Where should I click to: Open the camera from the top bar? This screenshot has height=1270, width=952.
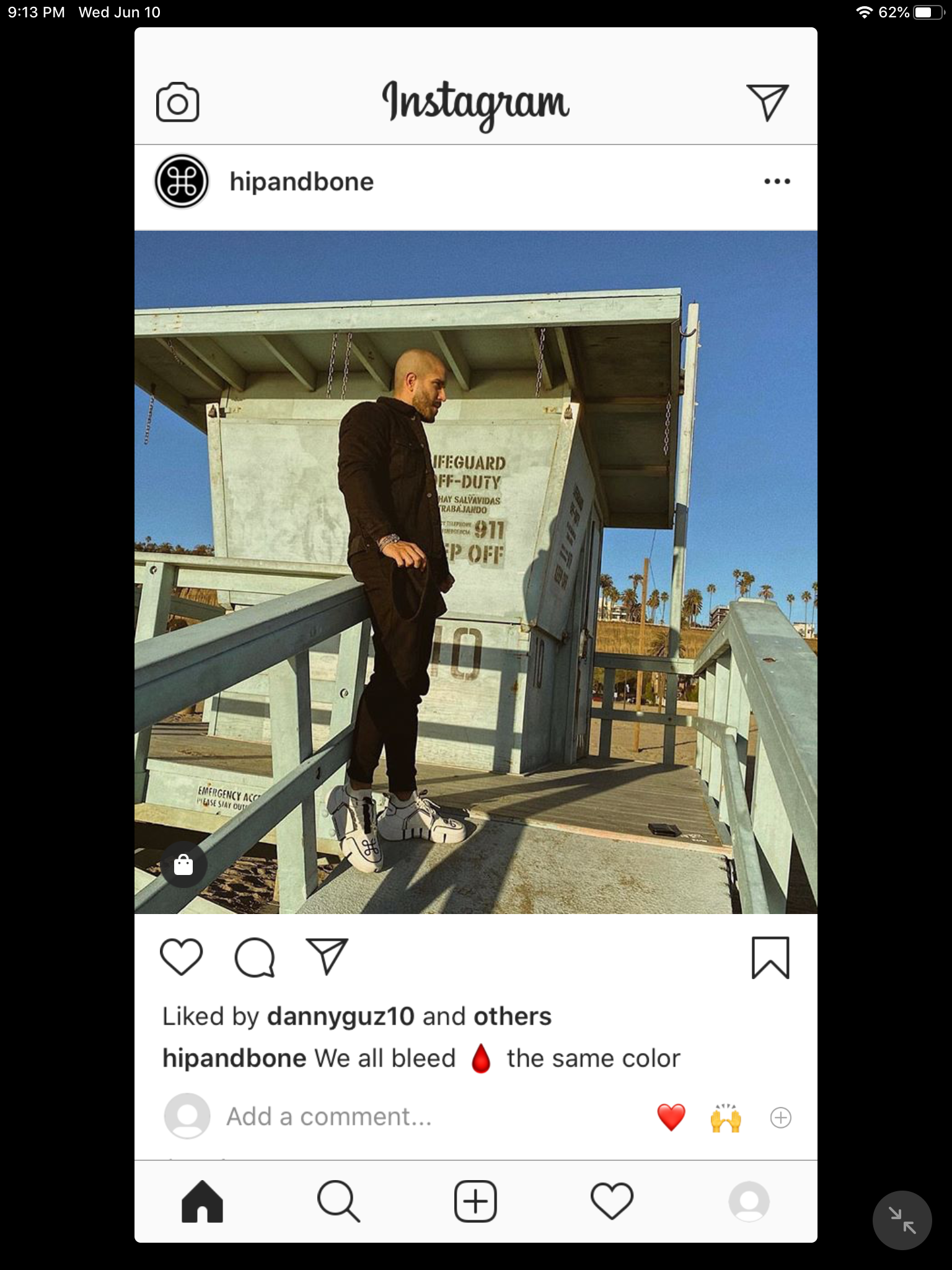click(x=177, y=102)
